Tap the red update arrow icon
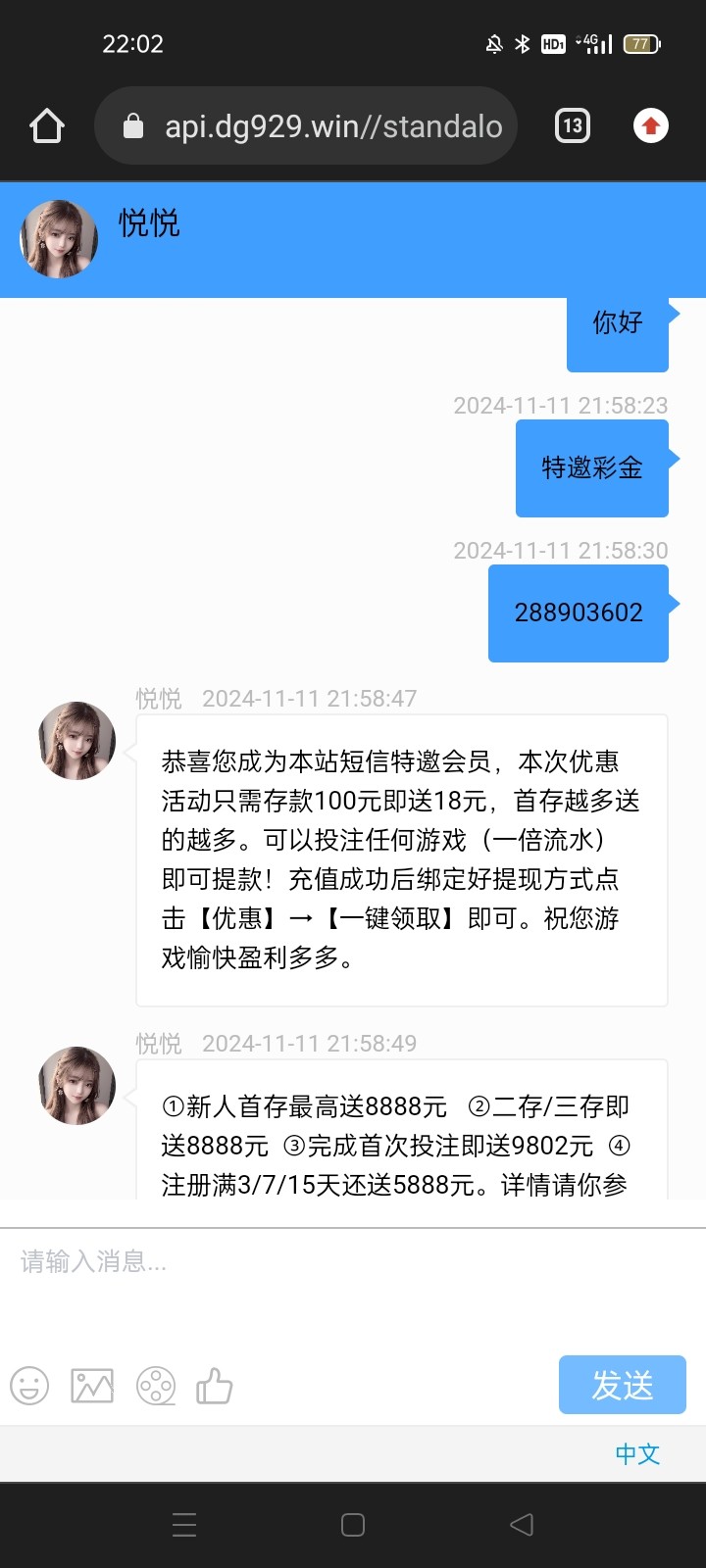Image resolution: width=706 pixels, height=1568 pixels. (x=651, y=126)
